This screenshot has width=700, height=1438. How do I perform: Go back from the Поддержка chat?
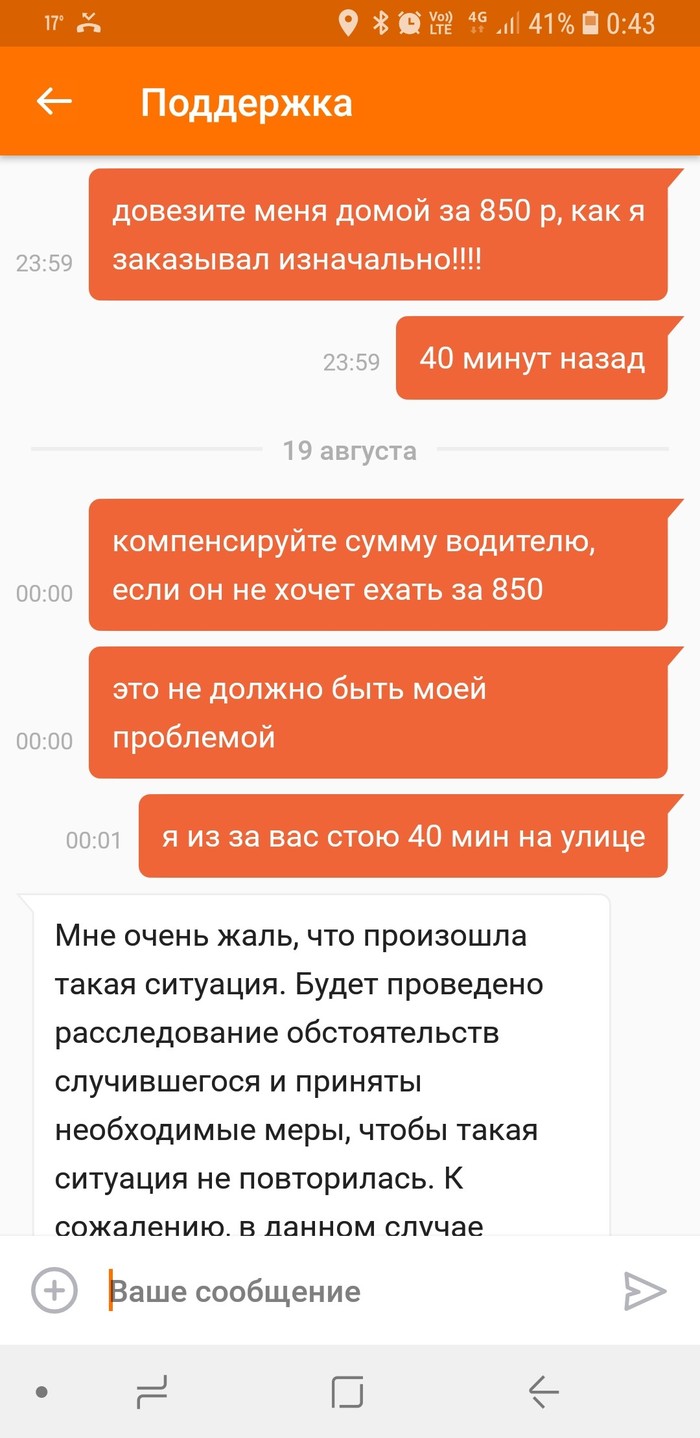coord(54,101)
